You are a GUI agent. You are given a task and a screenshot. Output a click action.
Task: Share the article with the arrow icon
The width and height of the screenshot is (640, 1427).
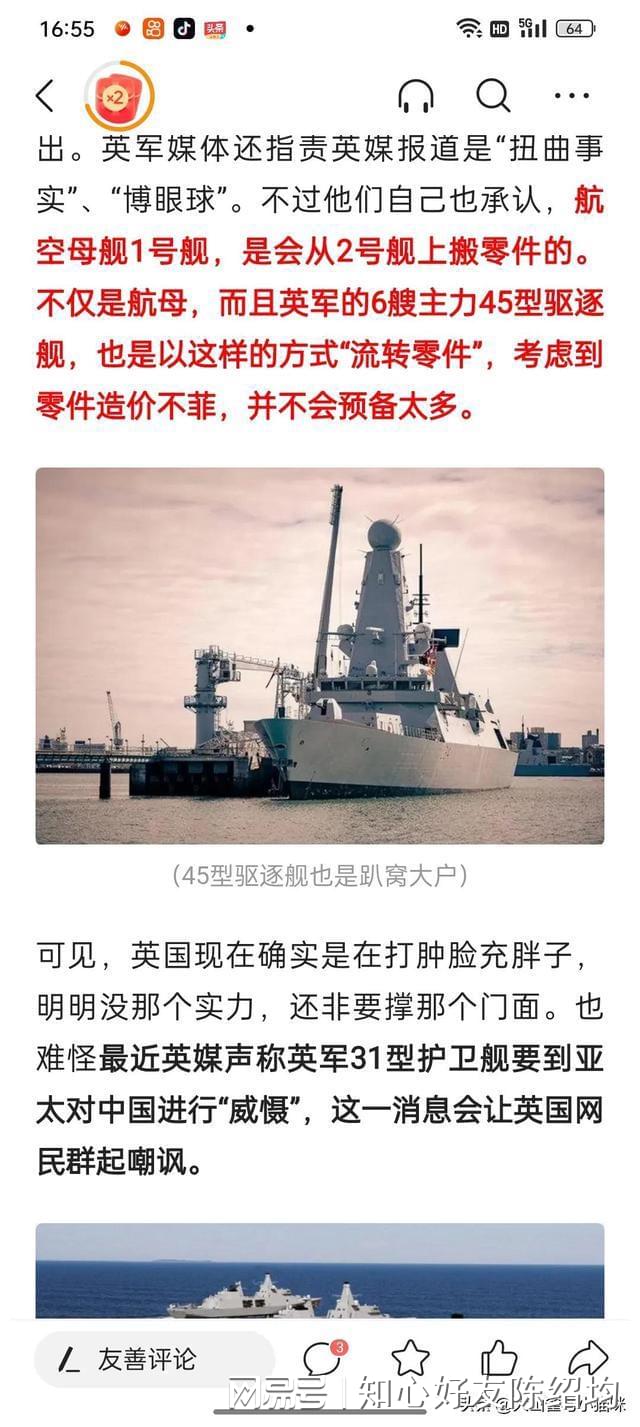click(588, 1358)
